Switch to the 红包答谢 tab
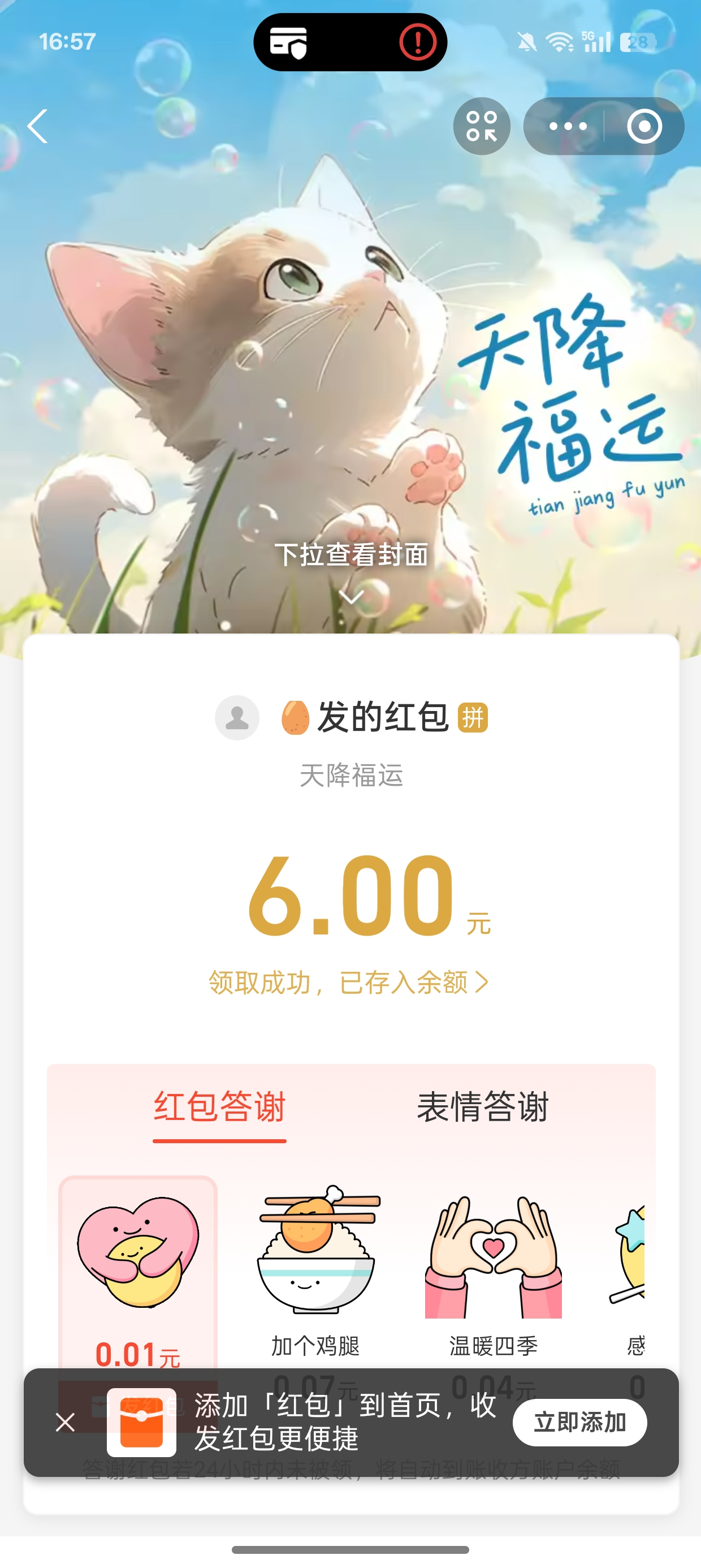Screen dimensions: 701x1568 [x=220, y=1106]
